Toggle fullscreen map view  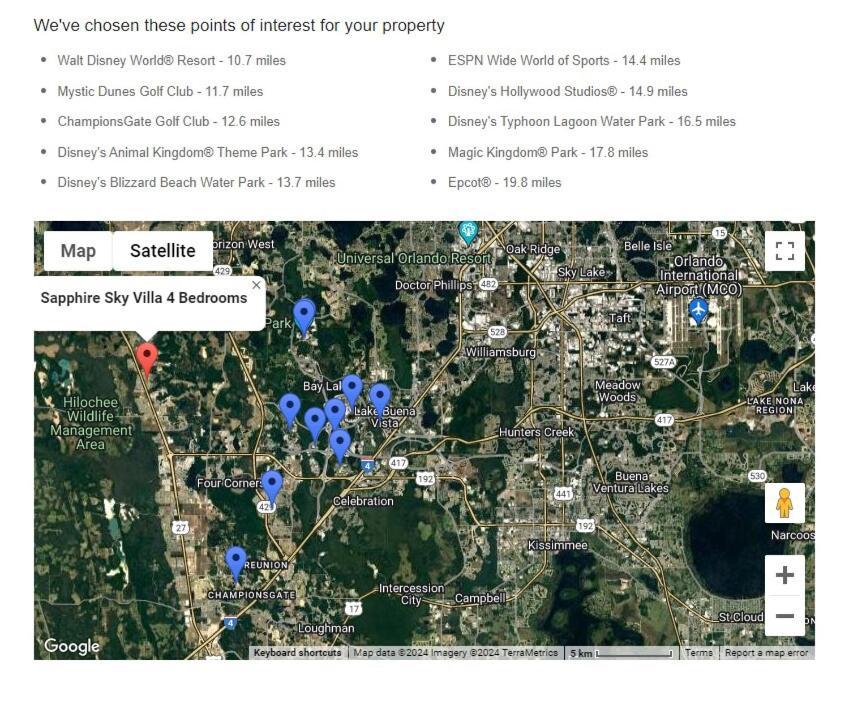click(784, 250)
